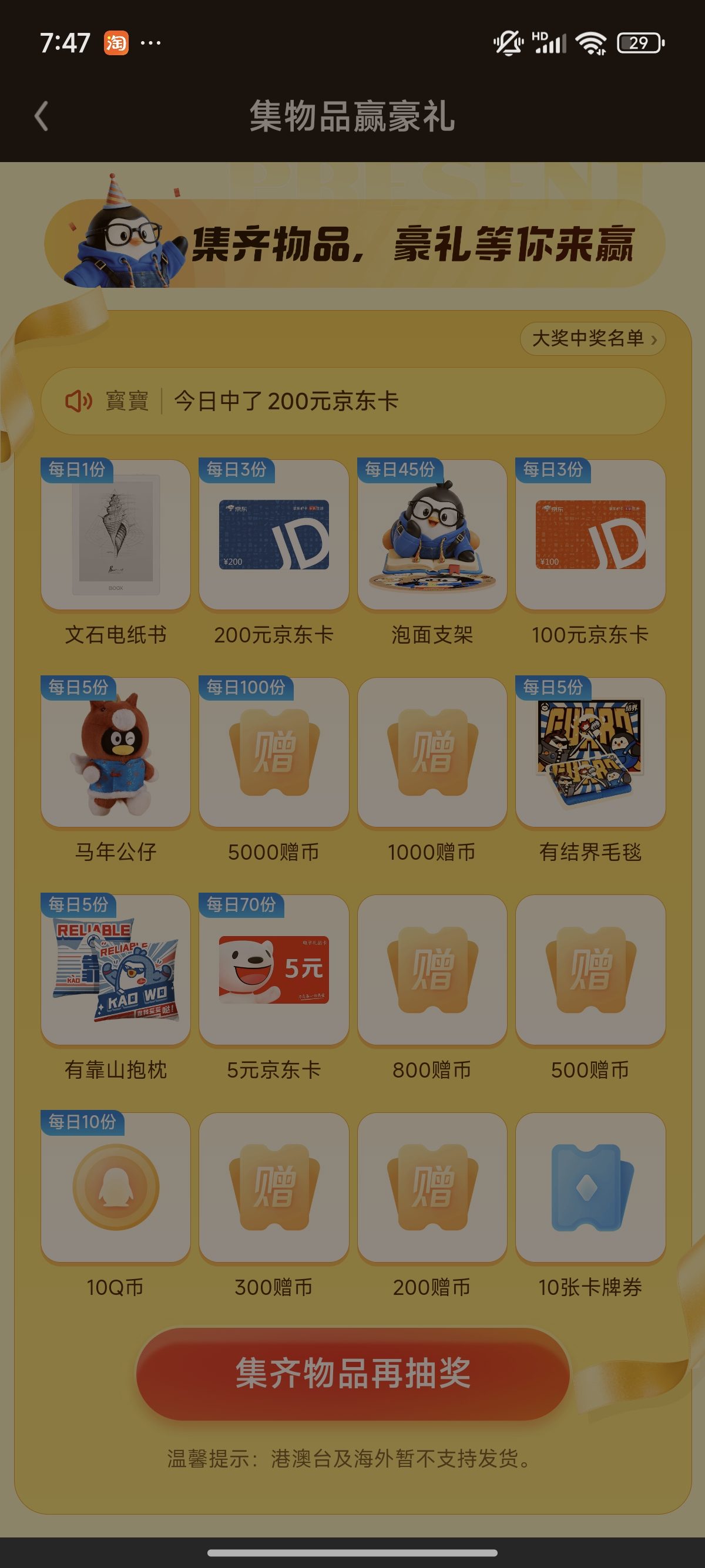Open the 大奖中奖名单 winners list
The height and width of the screenshot is (1568, 705).
(x=592, y=338)
